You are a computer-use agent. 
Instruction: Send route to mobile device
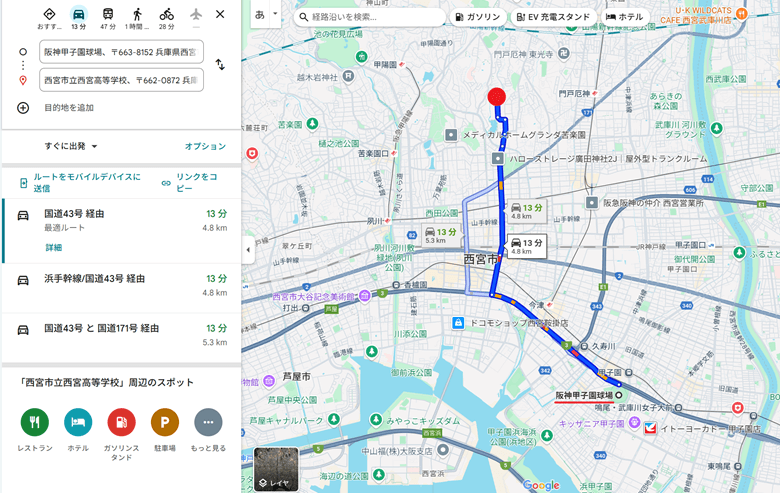point(78,182)
